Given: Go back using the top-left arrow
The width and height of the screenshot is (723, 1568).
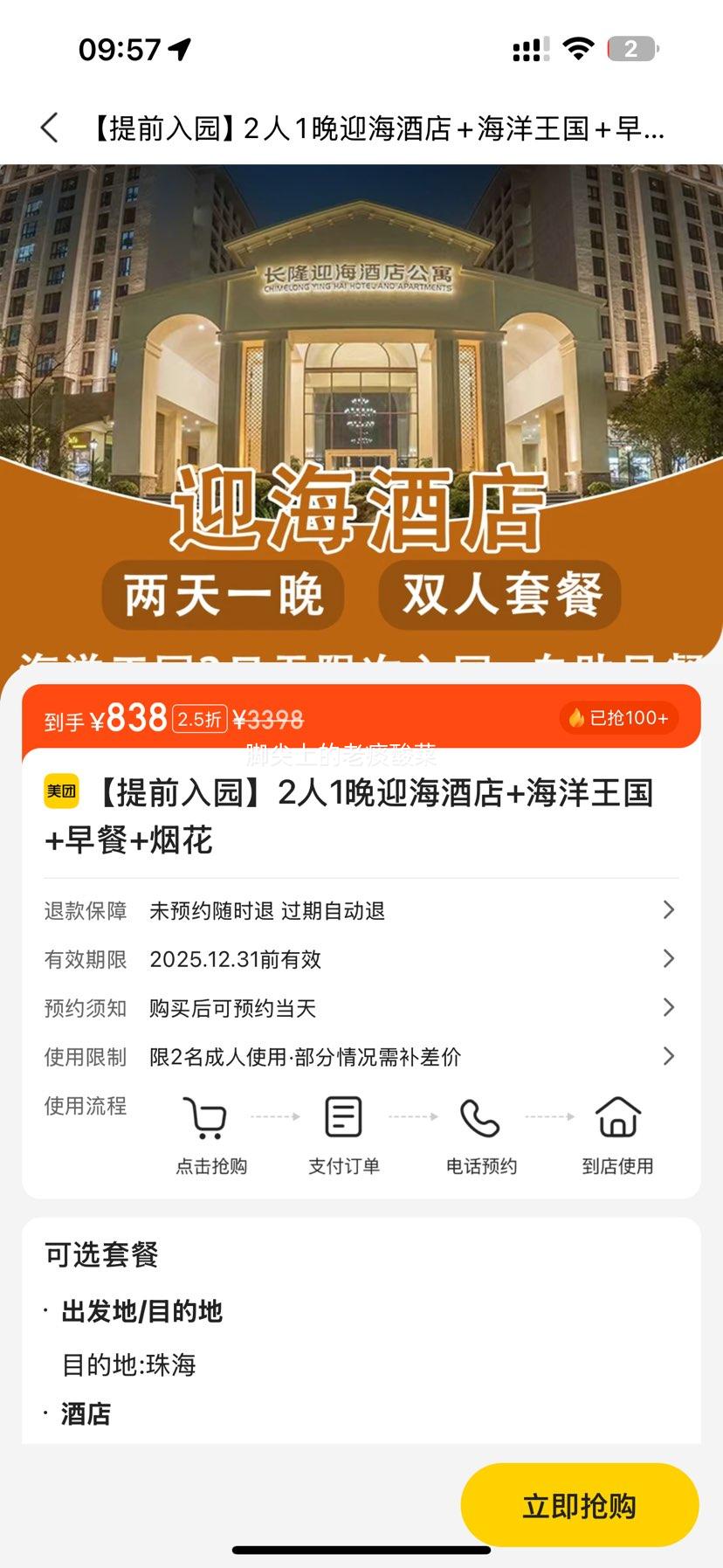Looking at the screenshot, I should (50, 128).
